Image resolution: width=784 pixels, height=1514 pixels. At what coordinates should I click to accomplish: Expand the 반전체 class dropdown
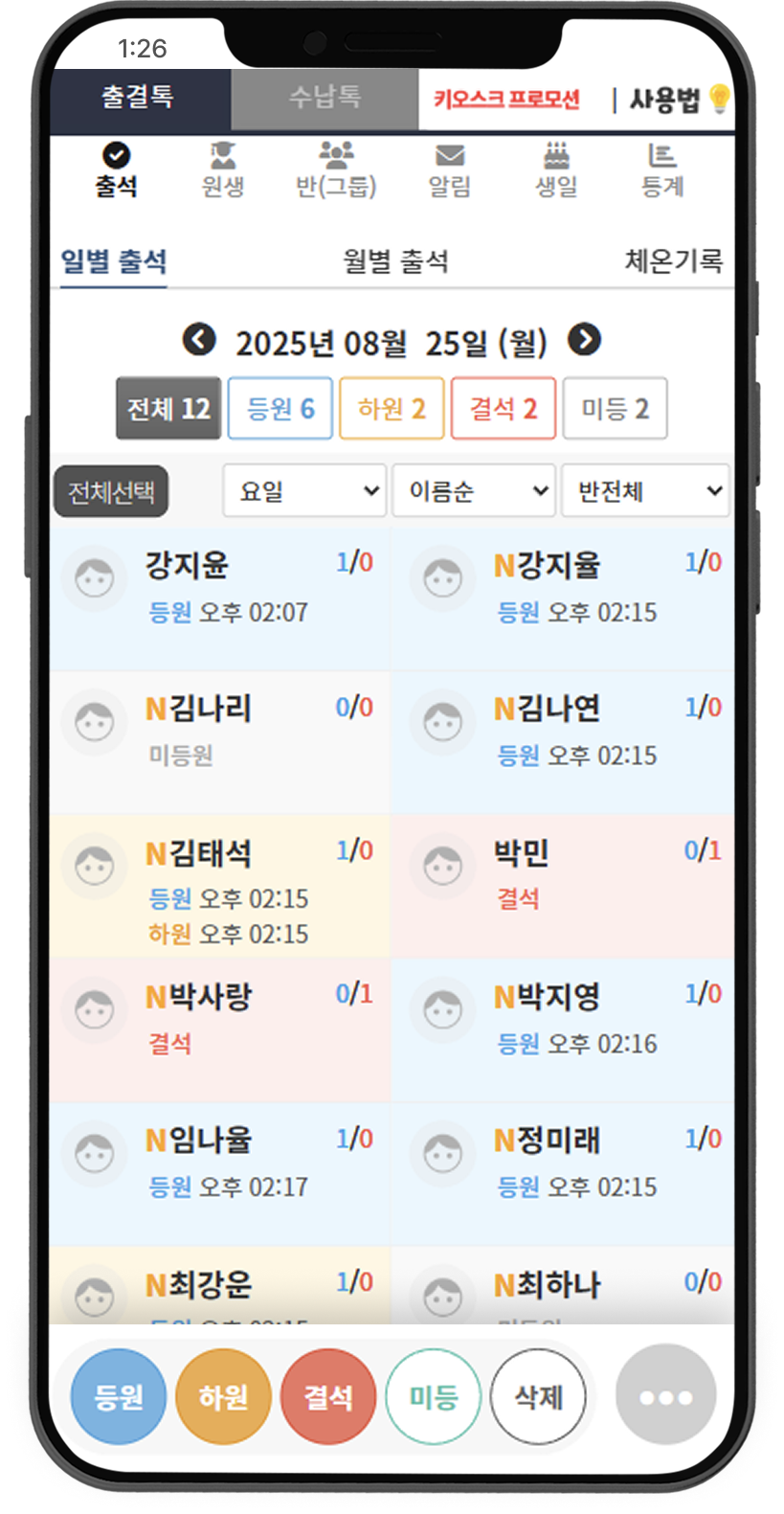tap(645, 491)
